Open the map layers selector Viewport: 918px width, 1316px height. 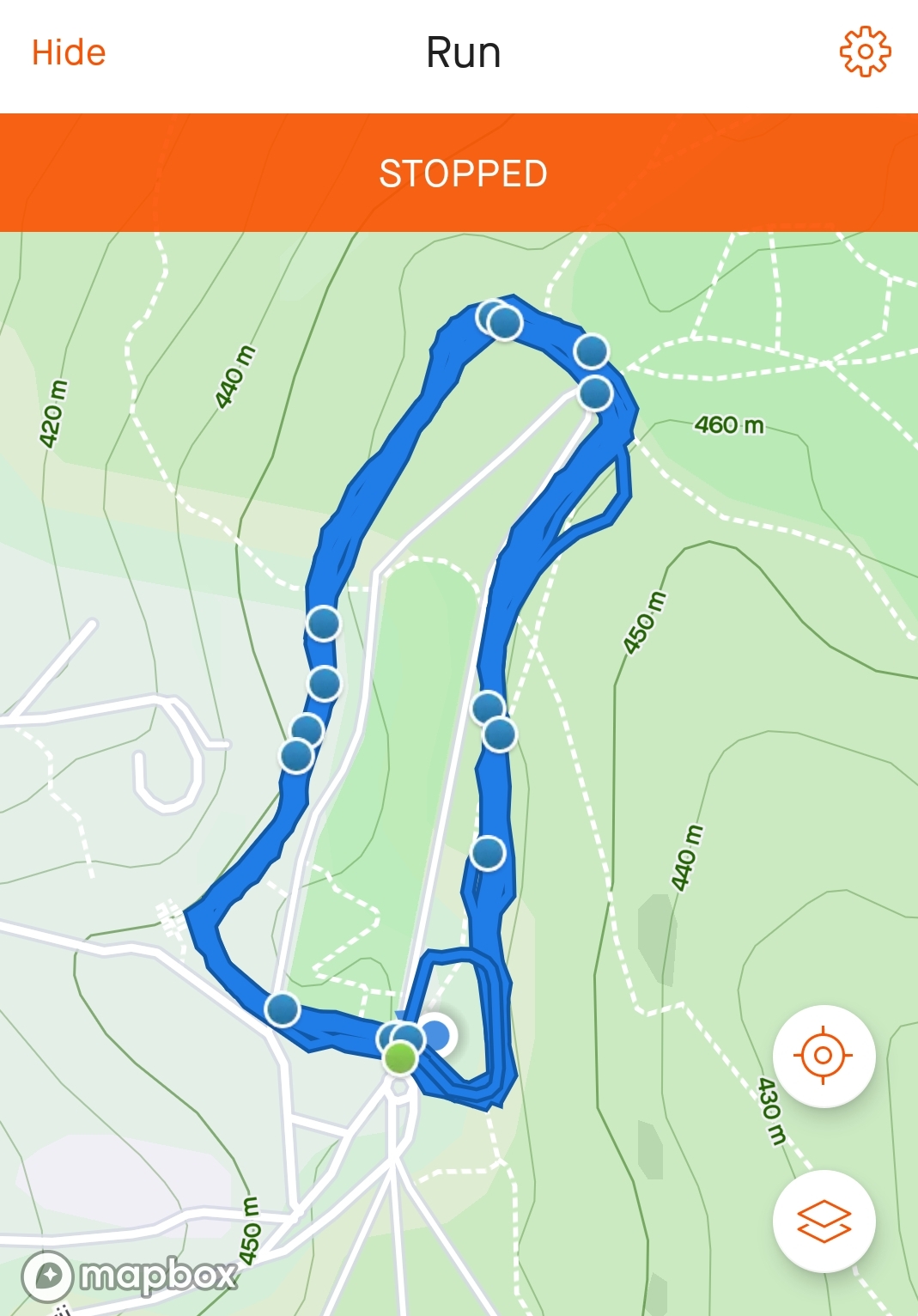(x=824, y=1221)
